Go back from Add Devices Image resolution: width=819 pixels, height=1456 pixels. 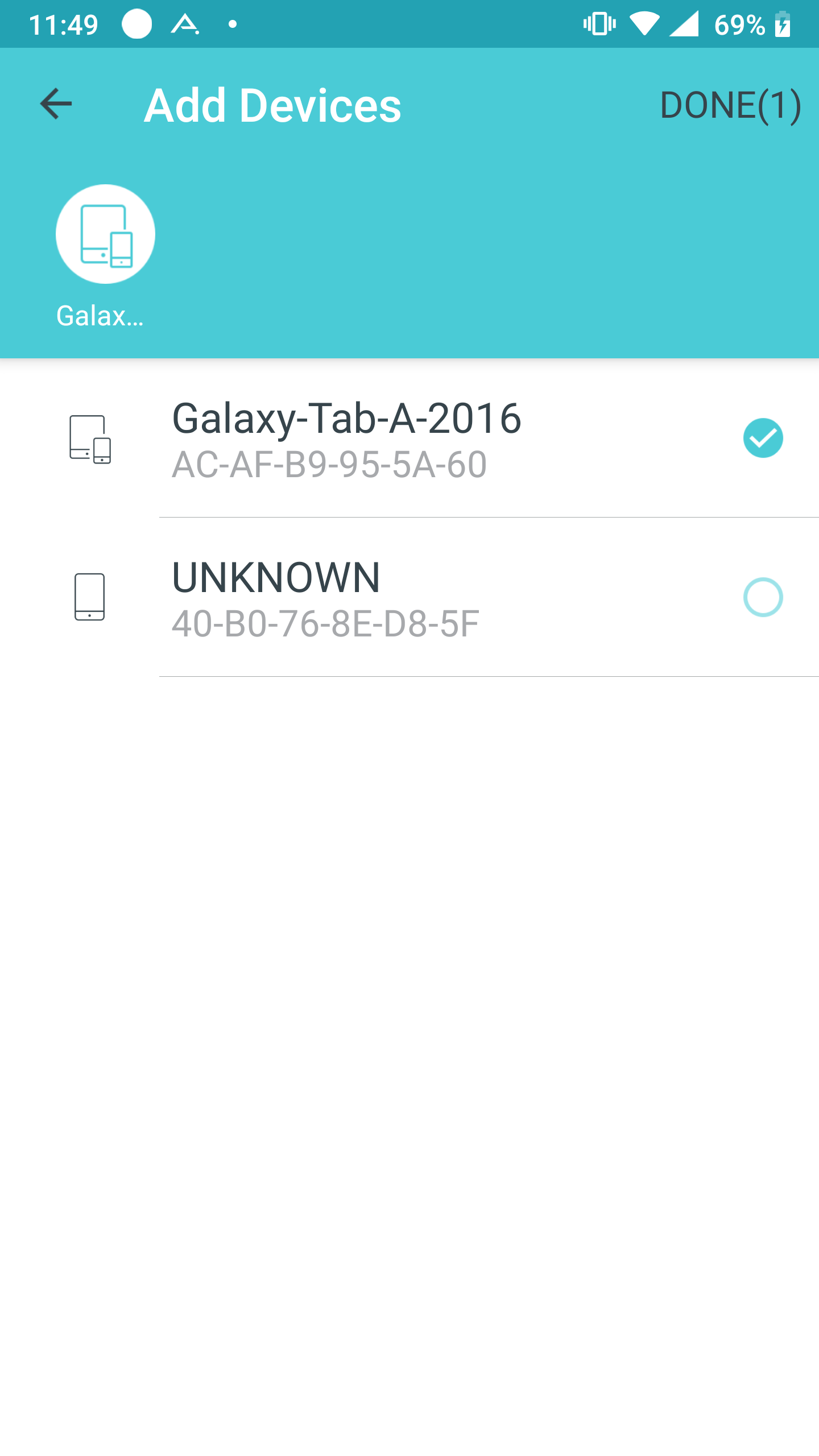pos(56,104)
